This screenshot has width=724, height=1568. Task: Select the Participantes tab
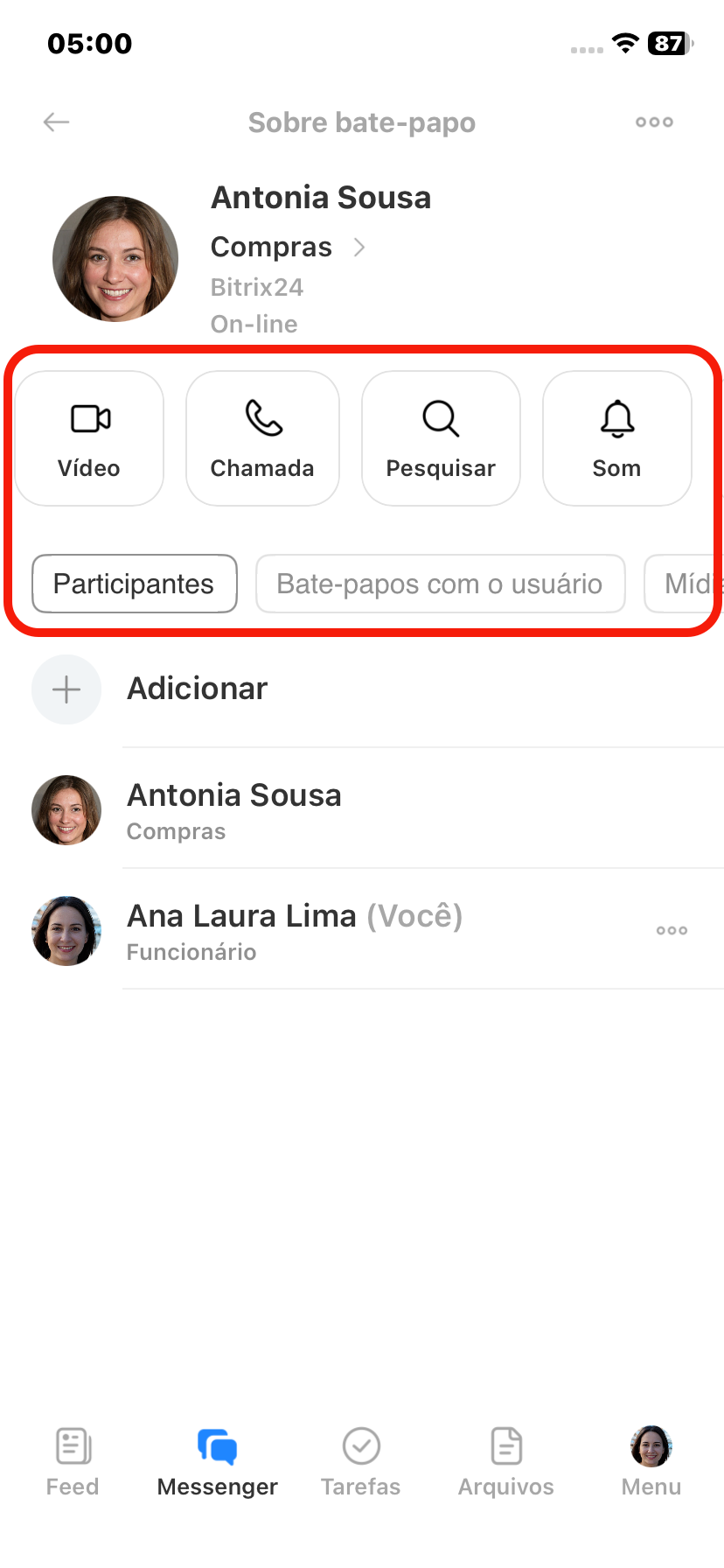click(135, 584)
